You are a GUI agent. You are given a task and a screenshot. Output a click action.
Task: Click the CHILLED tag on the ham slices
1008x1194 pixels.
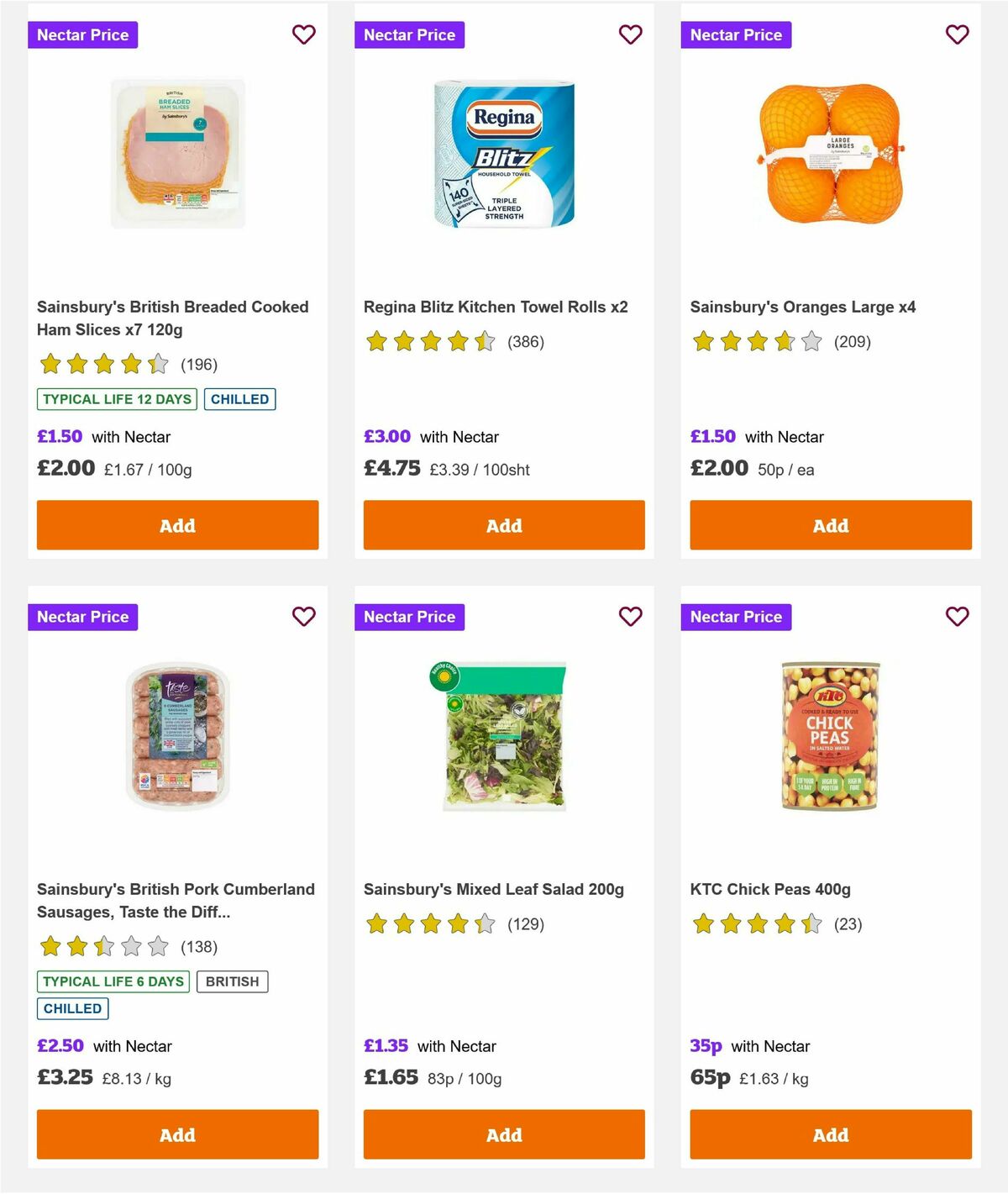[240, 399]
